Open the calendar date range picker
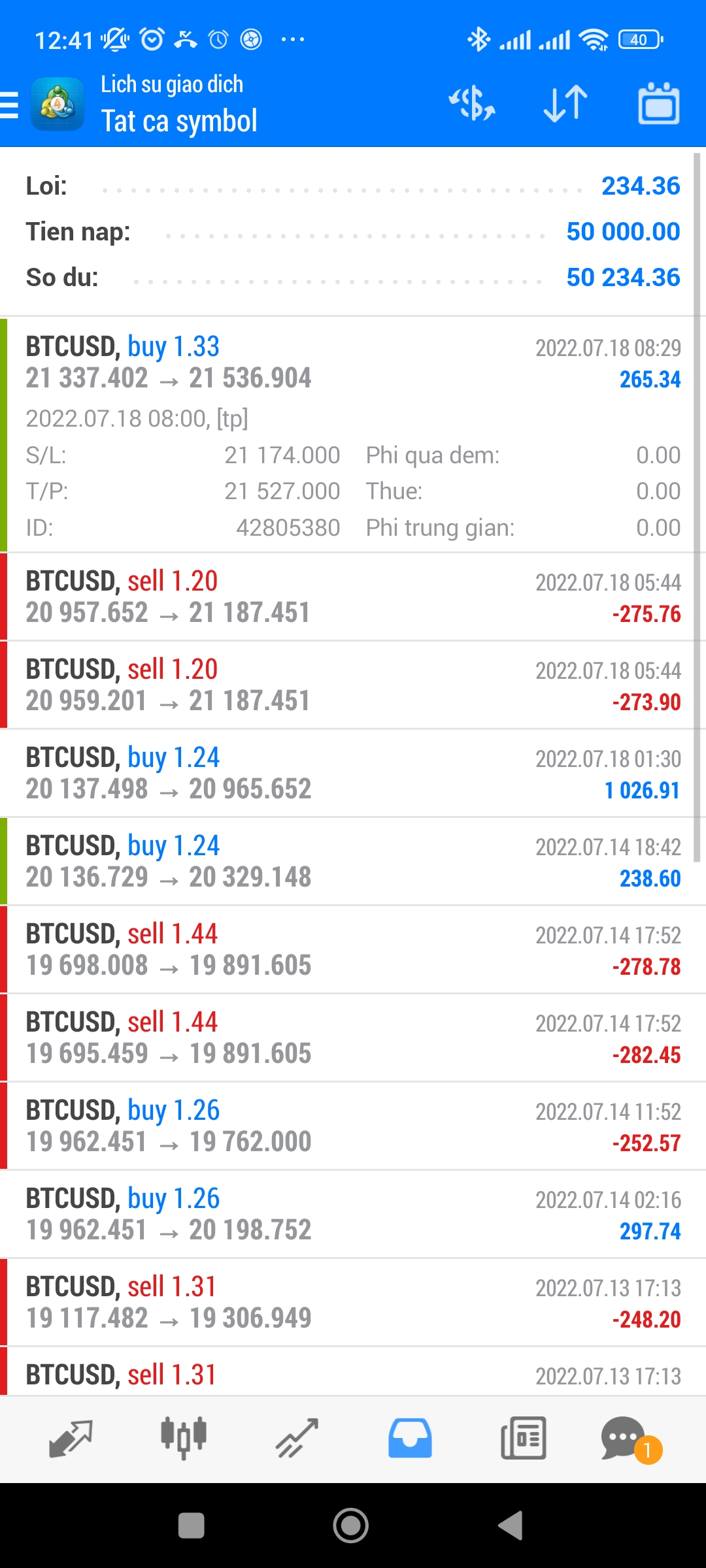 [x=658, y=104]
